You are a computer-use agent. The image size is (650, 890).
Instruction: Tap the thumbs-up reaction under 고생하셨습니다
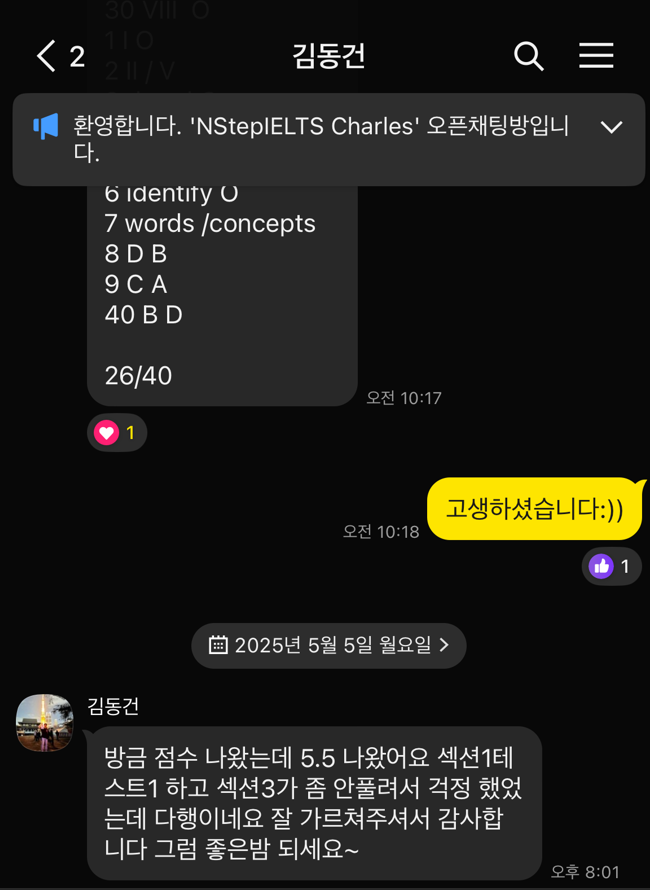[611, 567]
